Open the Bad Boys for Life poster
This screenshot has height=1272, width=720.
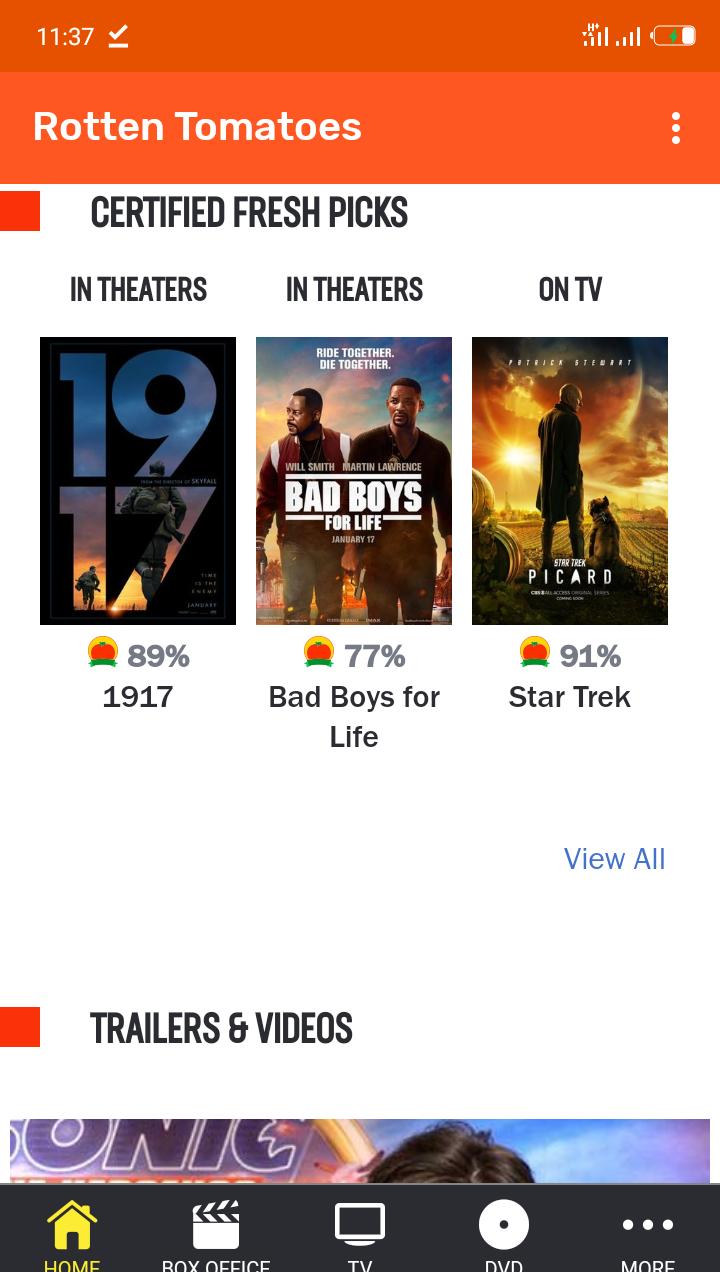point(354,480)
